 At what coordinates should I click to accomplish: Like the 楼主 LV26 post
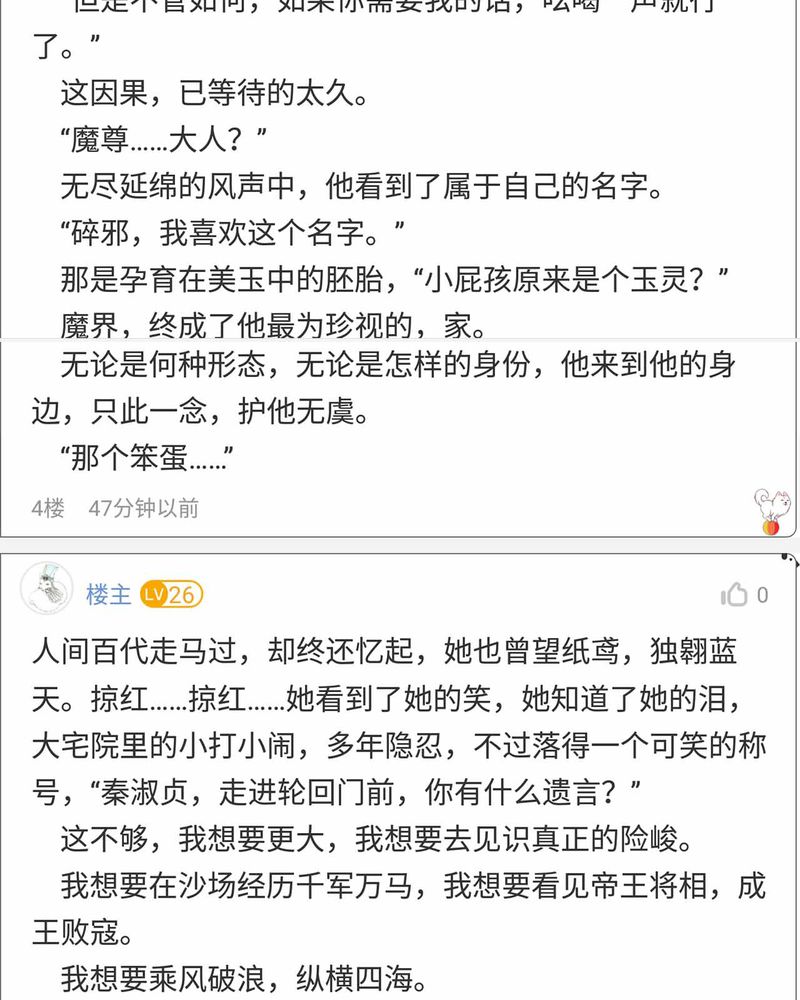[735, 595]
